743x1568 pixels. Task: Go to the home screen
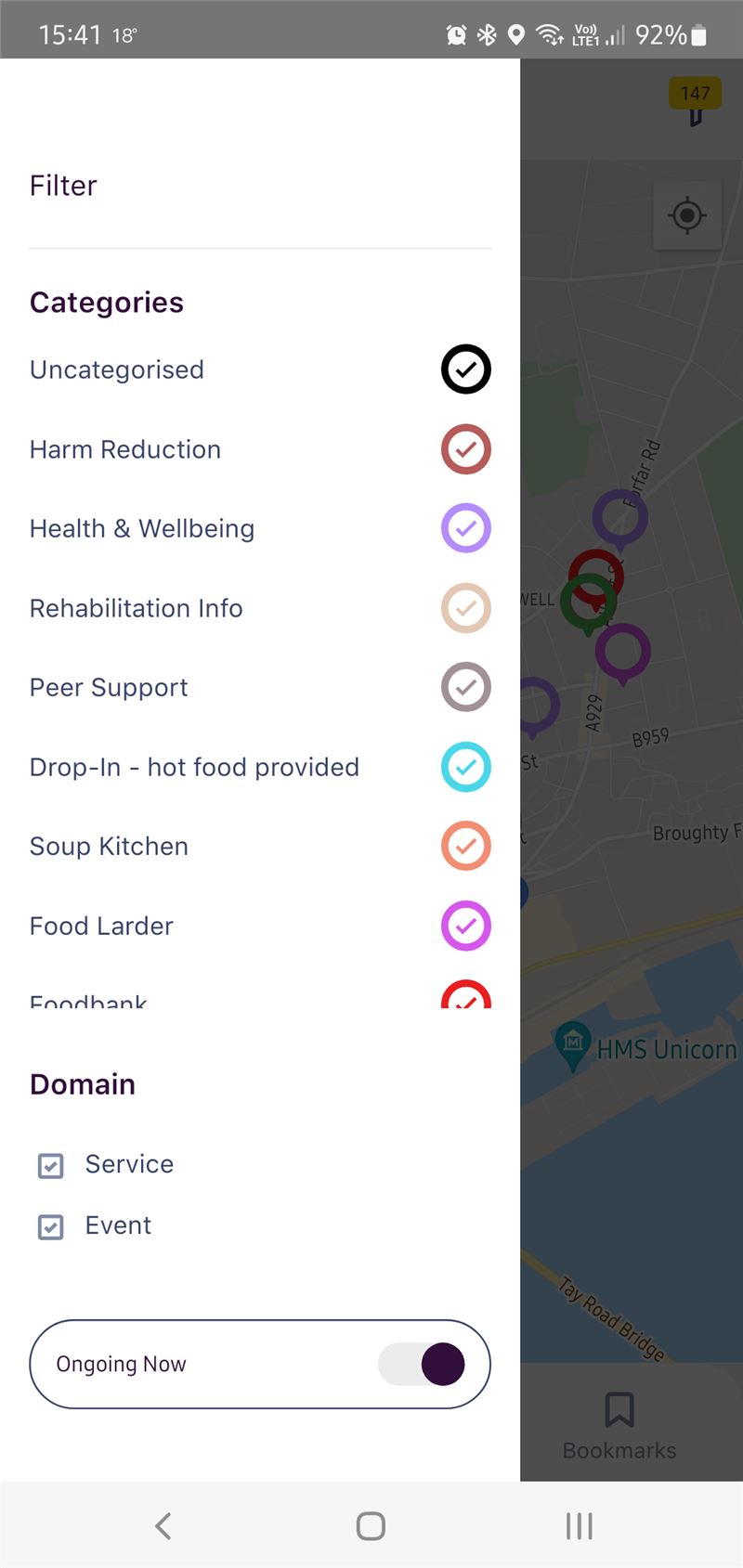(371, 1525)
